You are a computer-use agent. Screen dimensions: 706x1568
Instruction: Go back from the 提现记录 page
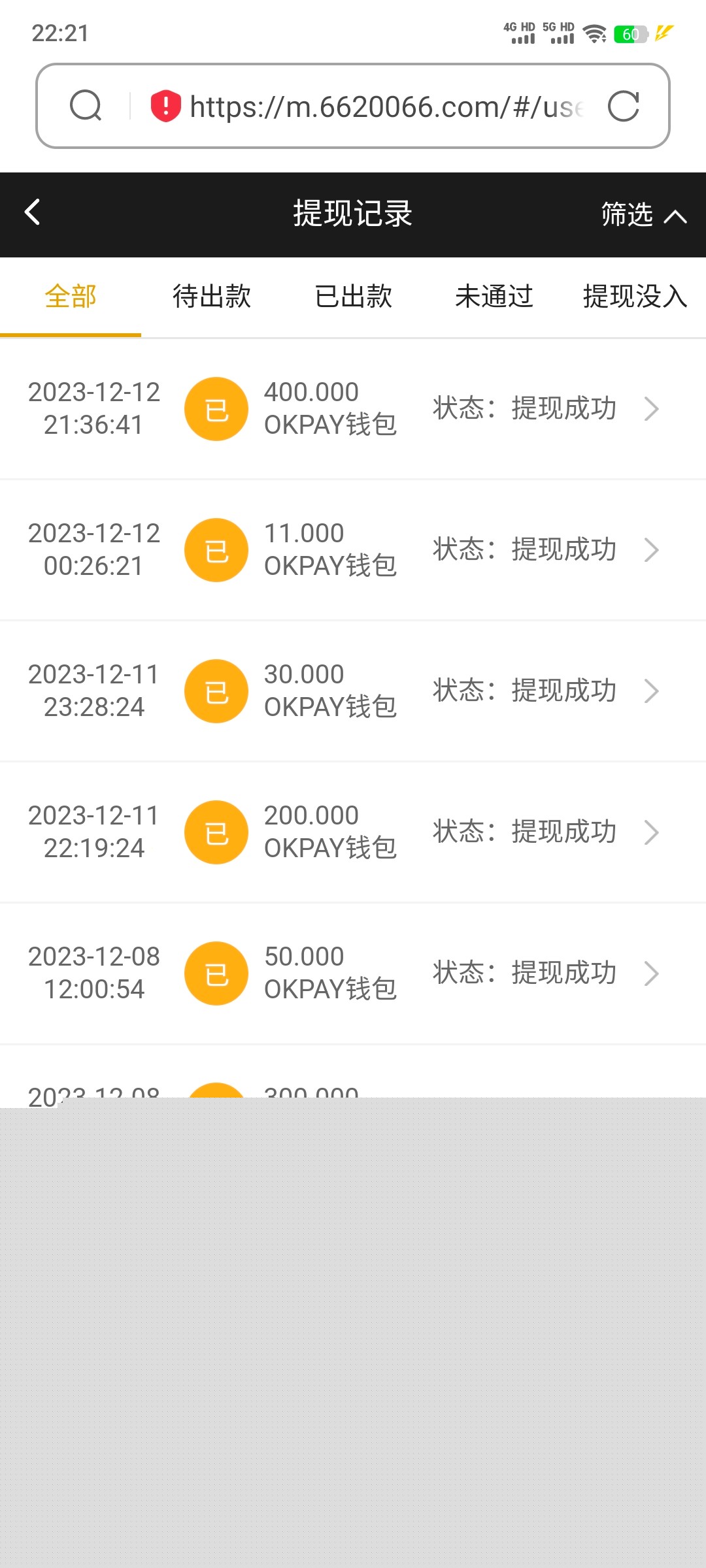(33, 212)
